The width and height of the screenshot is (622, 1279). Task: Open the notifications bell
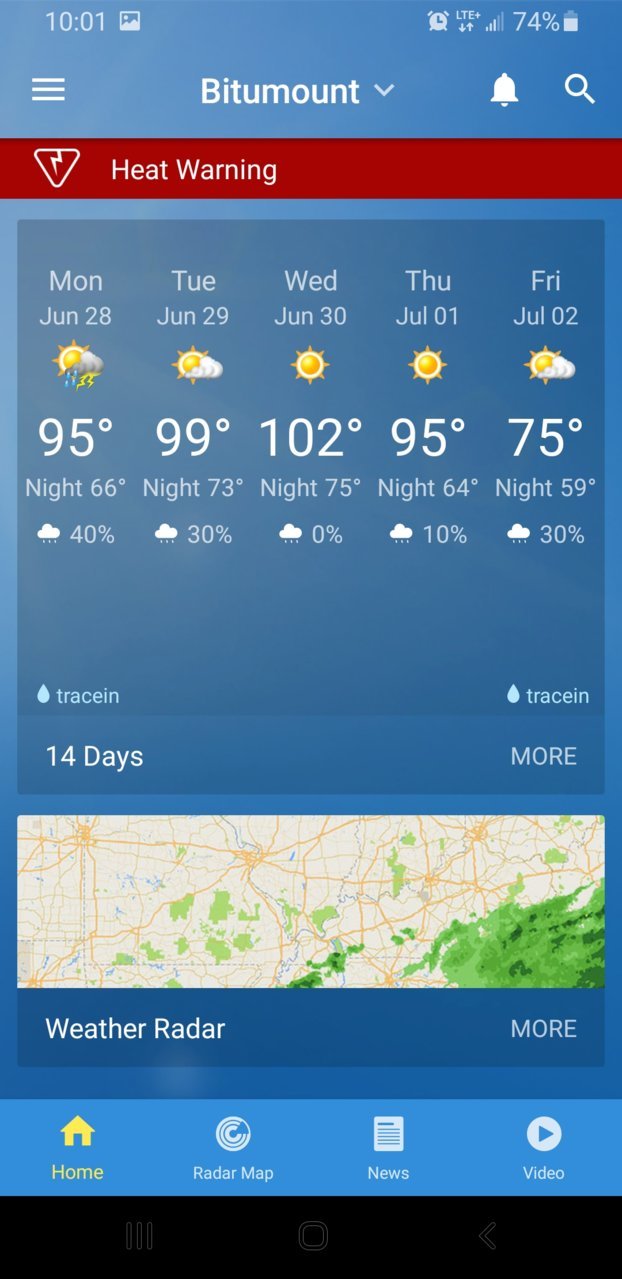504,90
